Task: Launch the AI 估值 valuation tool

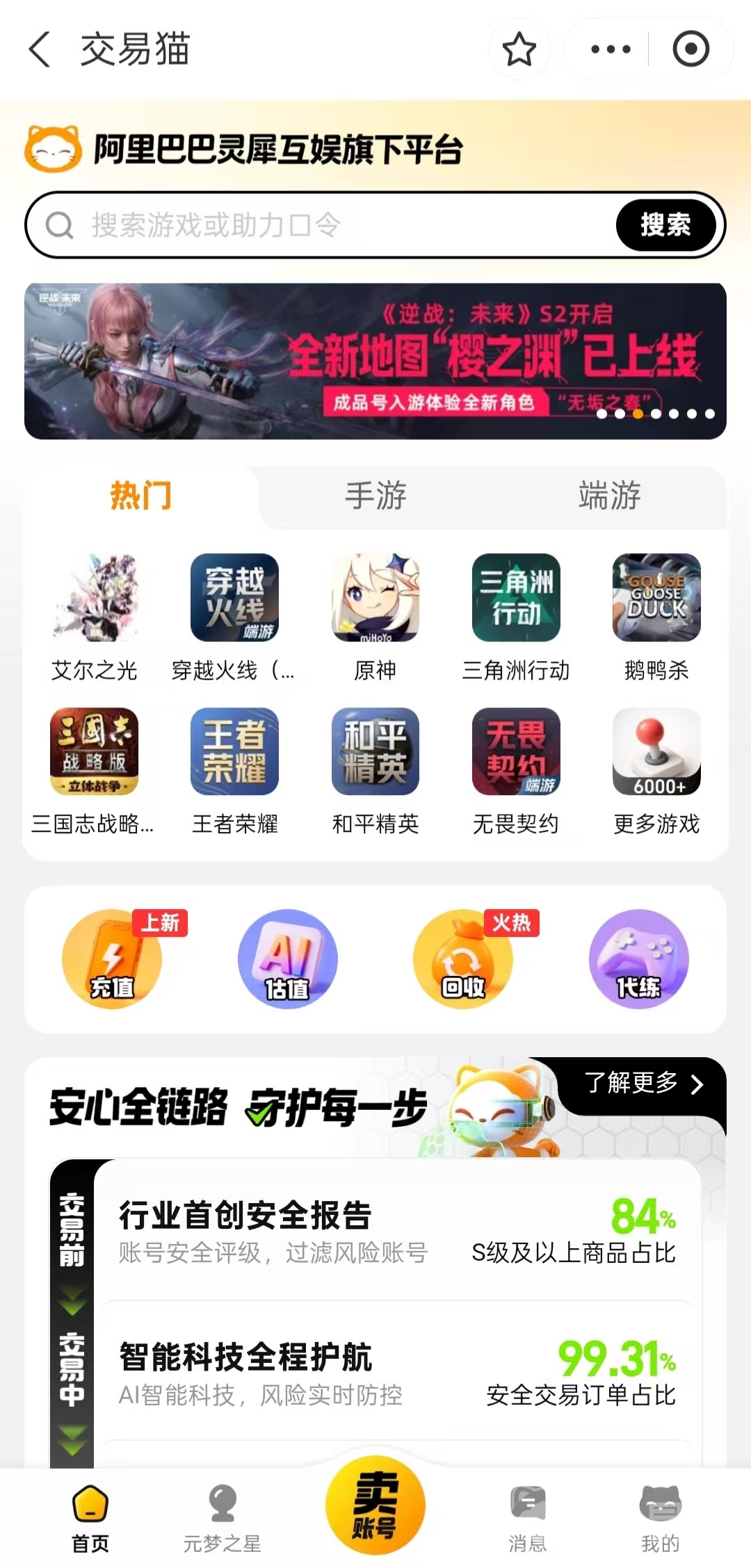Action: click(x=288, y=959)
